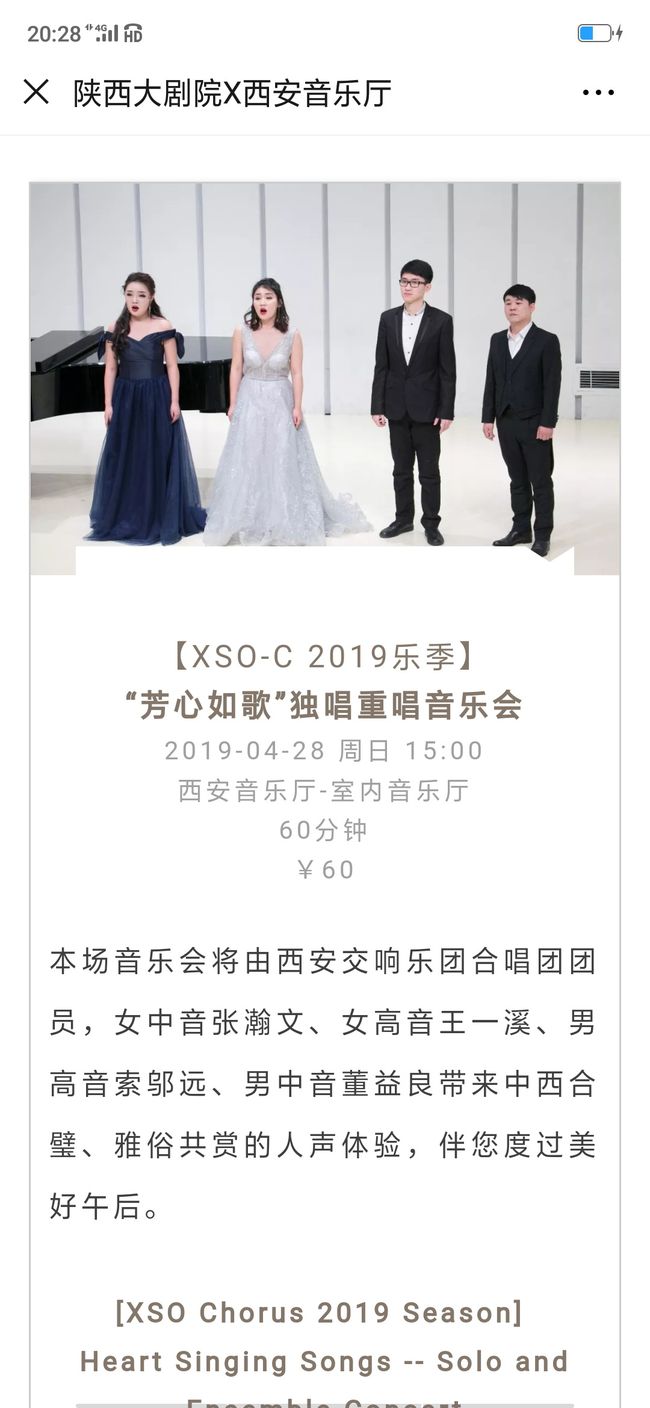Close the 陕西大剧院X西安音乐厅 page
650x1408 pixels.
pos(36,92)
